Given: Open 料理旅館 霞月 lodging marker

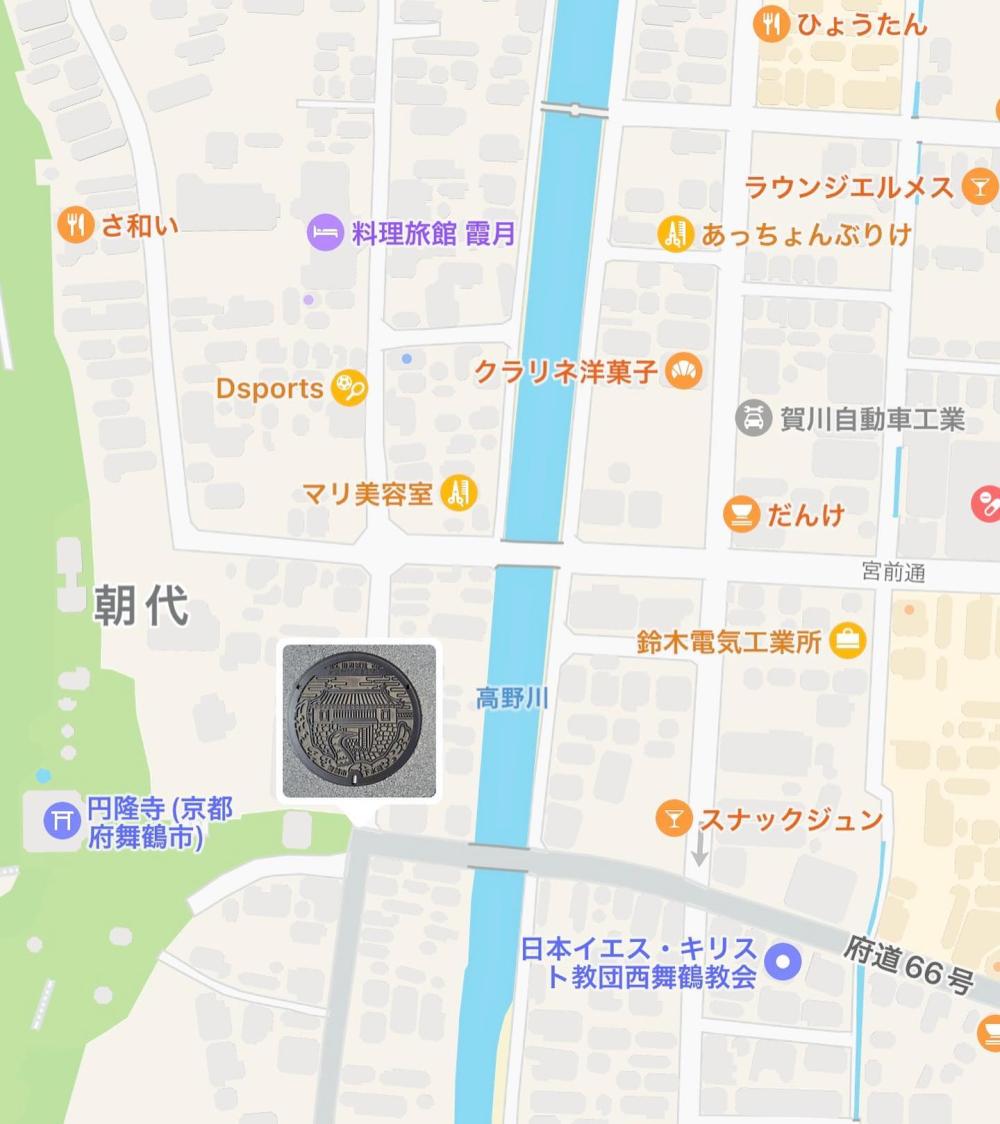Looking at the screenshot, I should pos(326,234).
